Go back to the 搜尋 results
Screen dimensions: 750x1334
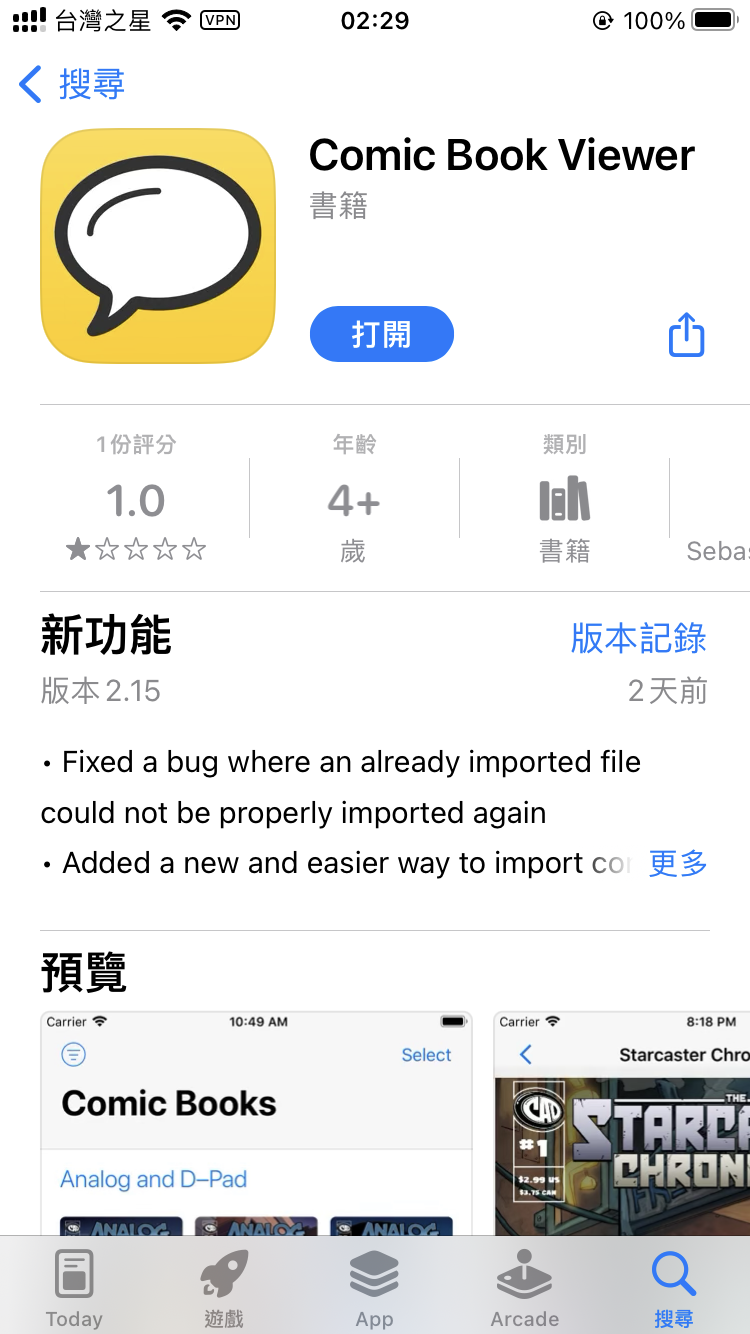[72, 84]
